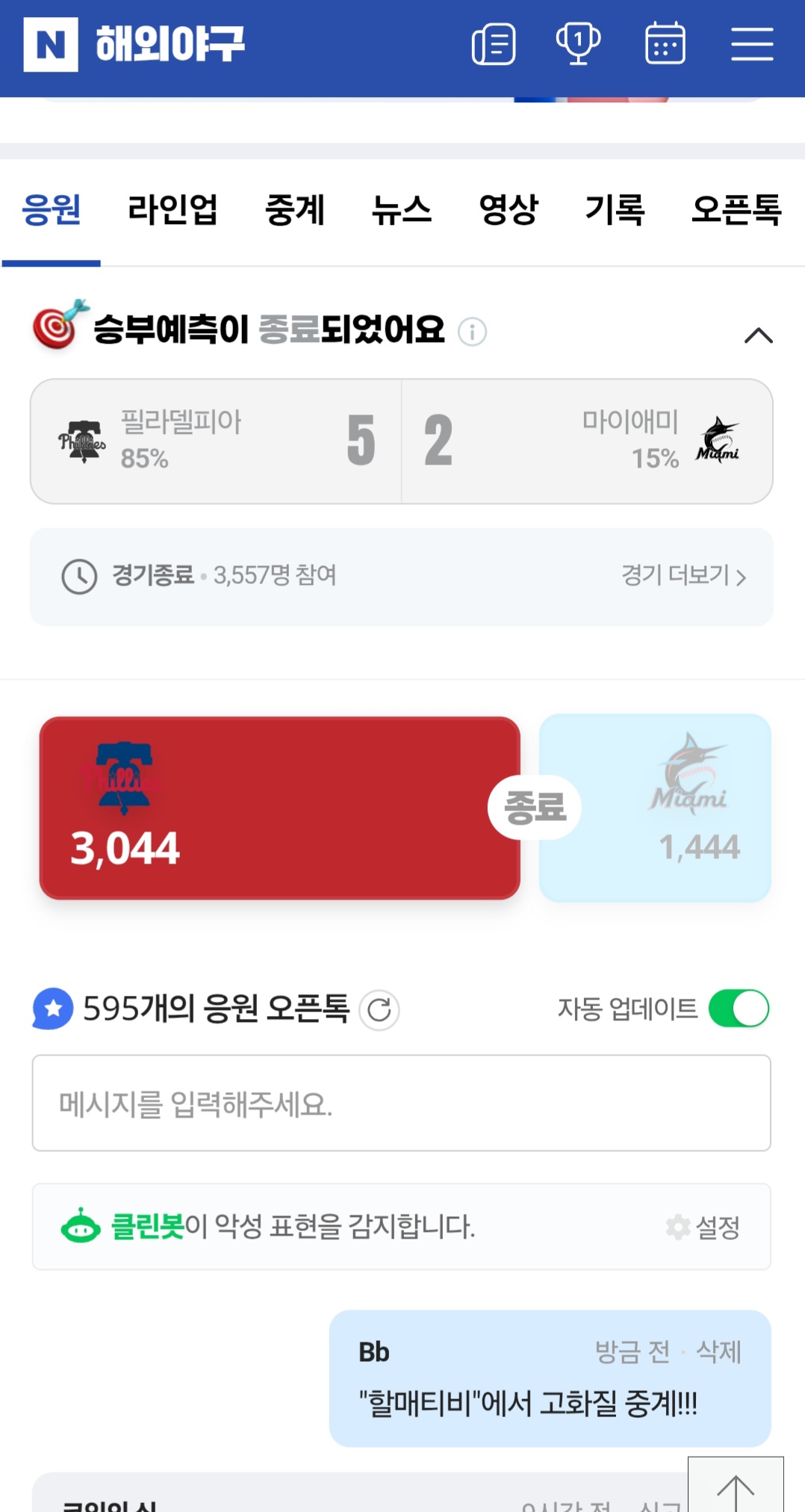Focus the 메시지를 입력해주세요 field
The width and height of the screenshot is (805, 1512).
(401, 1103)
